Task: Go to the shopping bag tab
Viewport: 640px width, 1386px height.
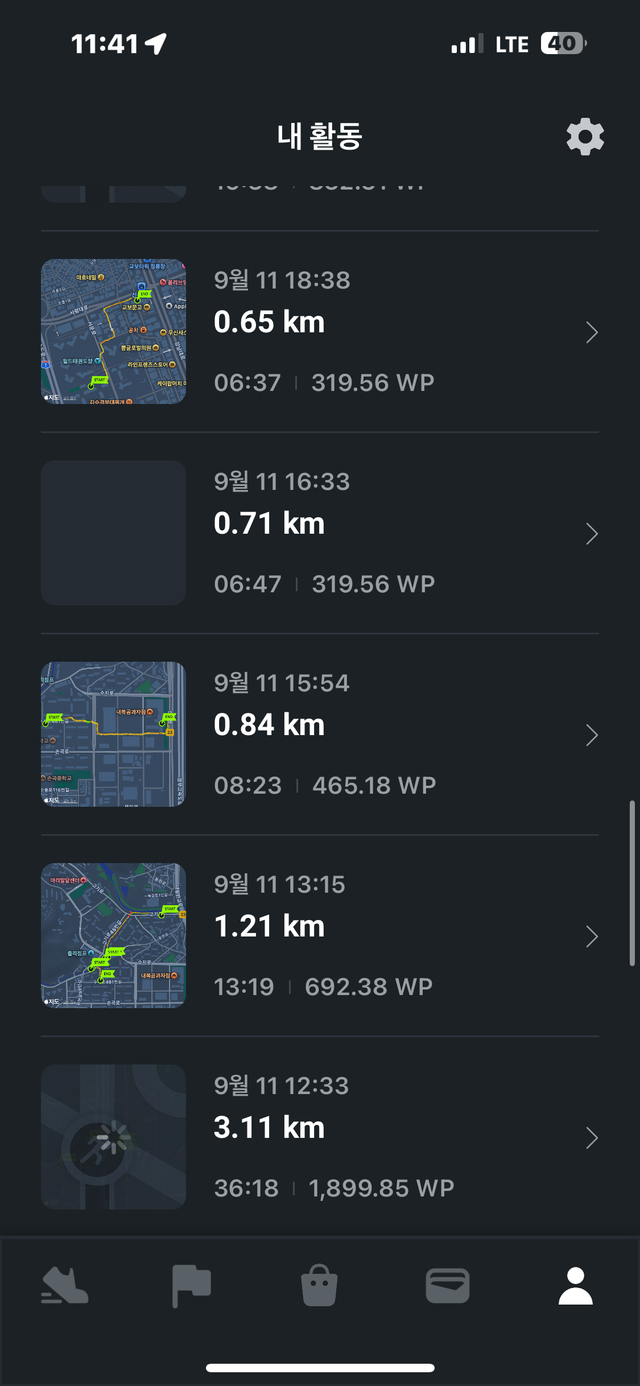Action: (x=320, y=1286)
